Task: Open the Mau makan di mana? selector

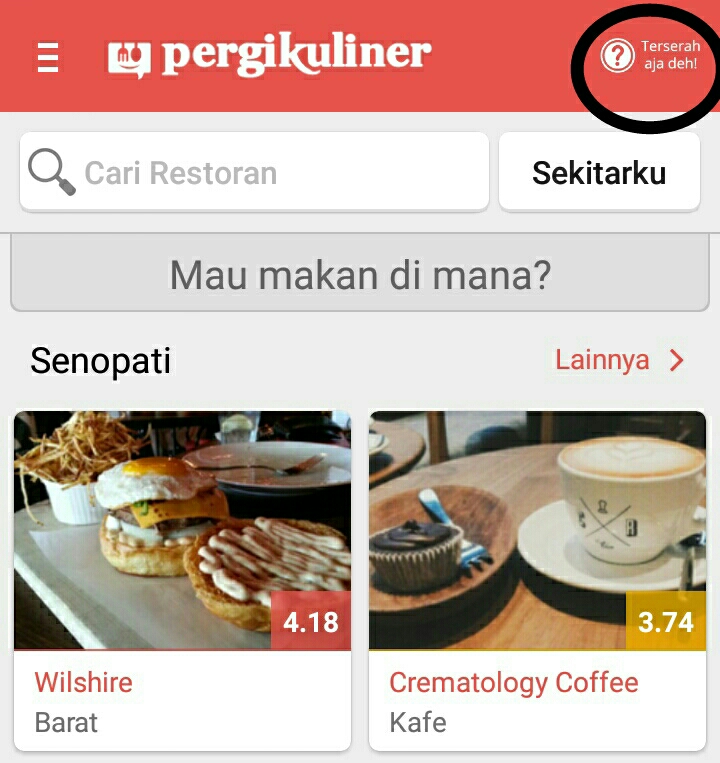Action: coord(360,275)
